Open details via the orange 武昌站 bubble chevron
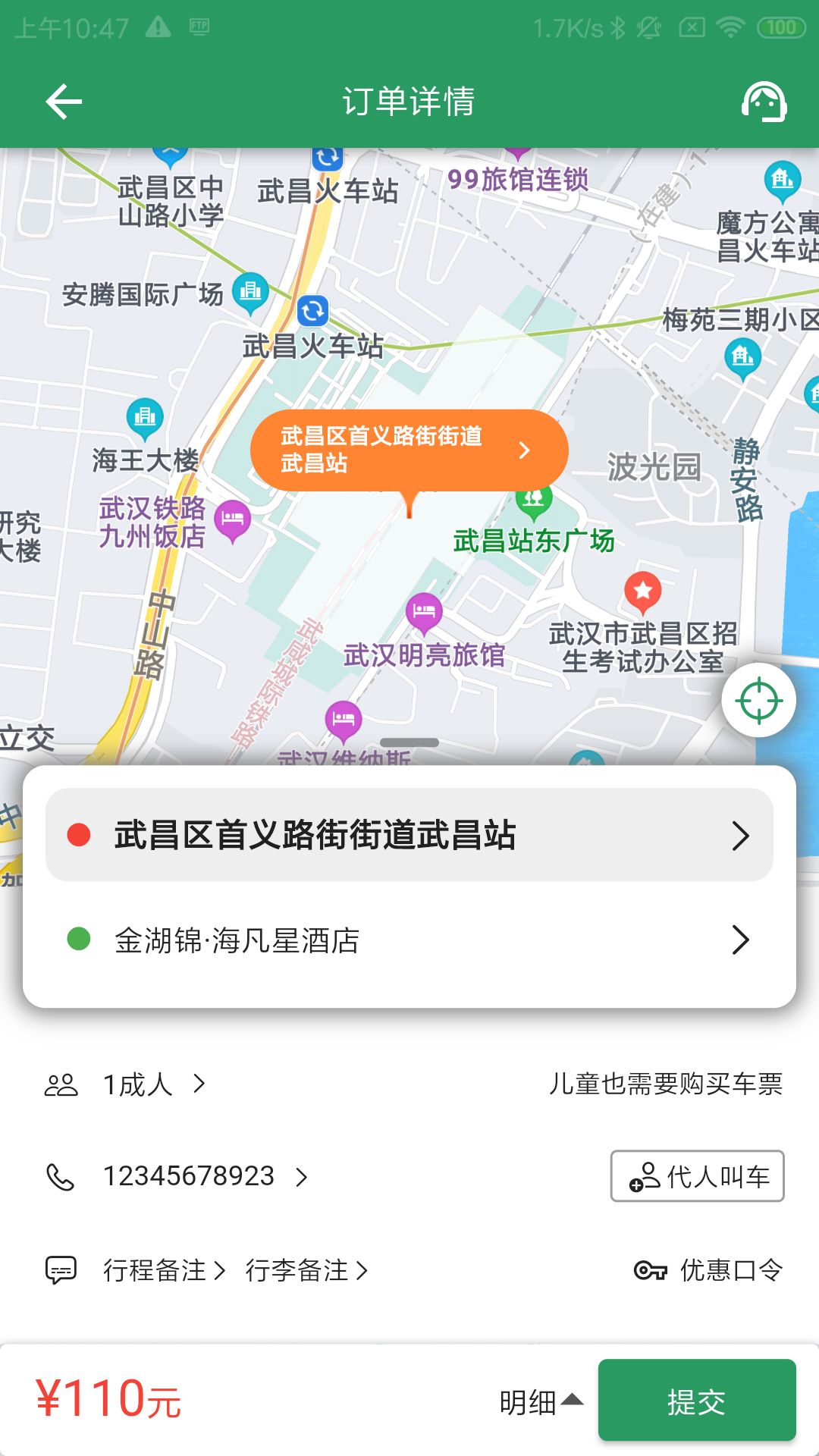819x1456 pixels. click(x=526, y=450)
